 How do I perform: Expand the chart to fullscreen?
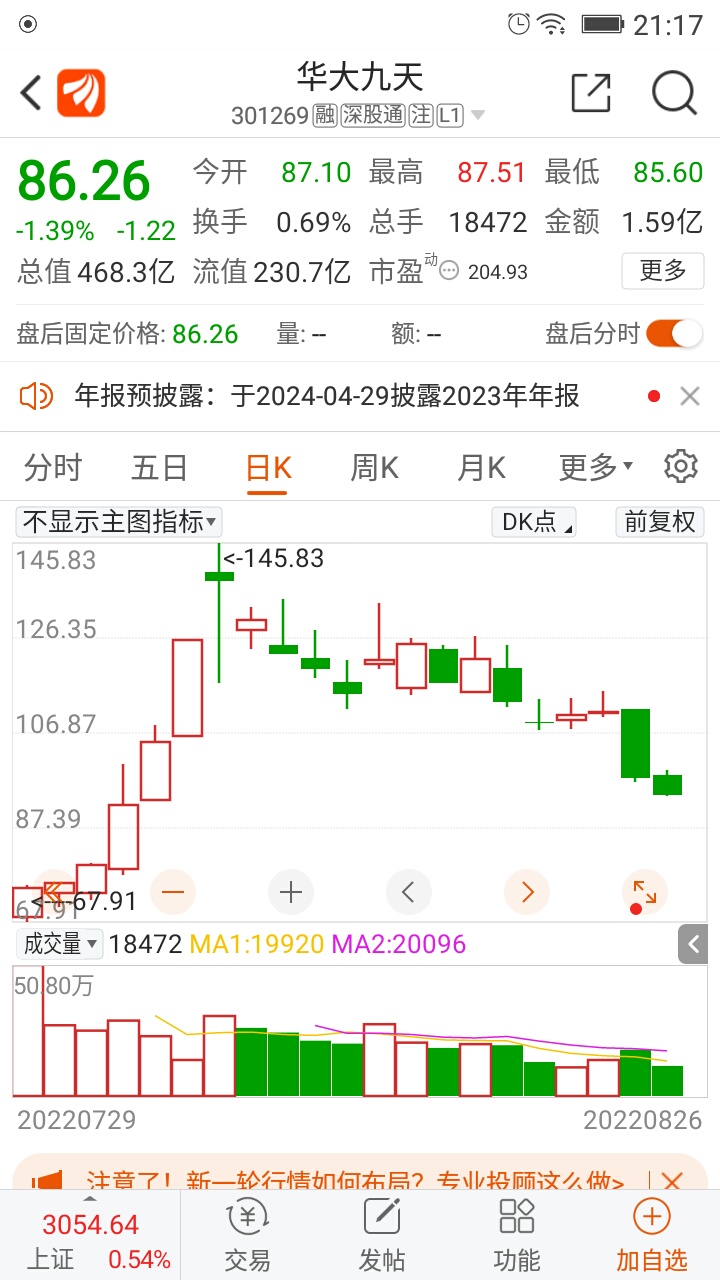[643, 892]
